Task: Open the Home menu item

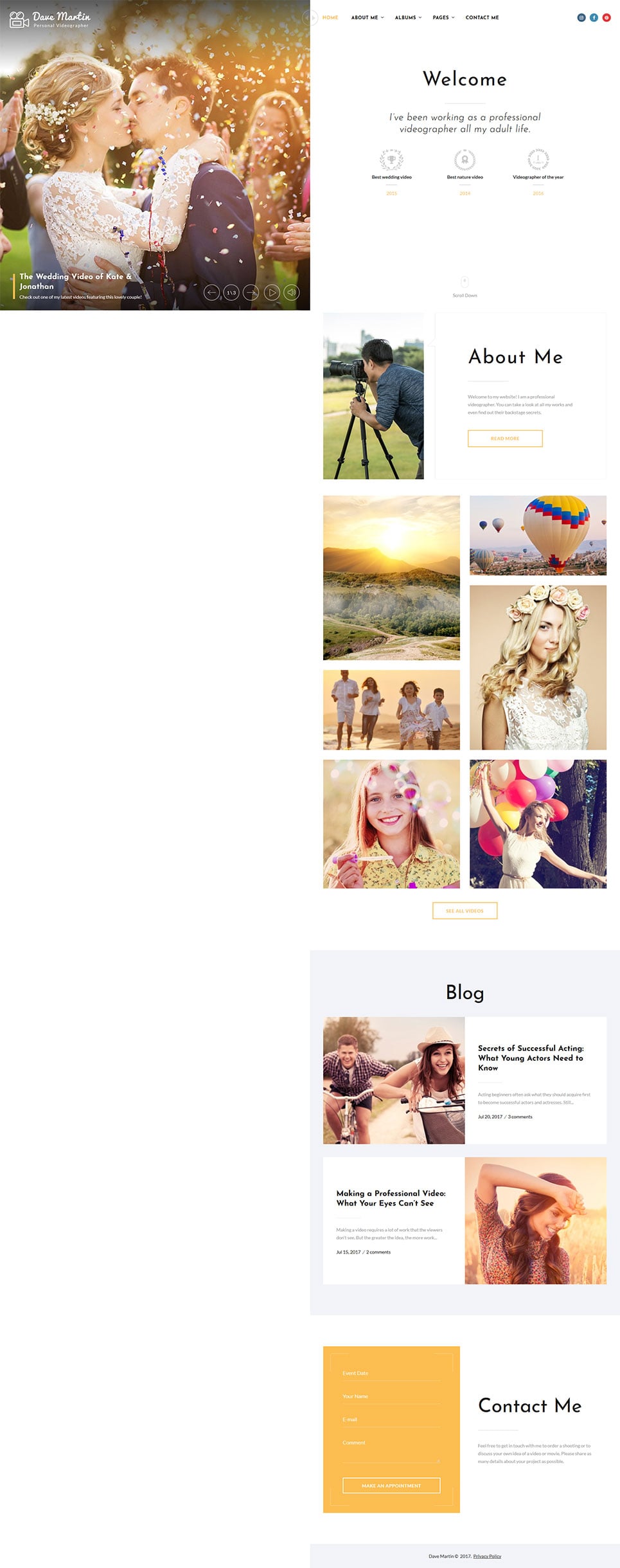Action: point(330,17)
